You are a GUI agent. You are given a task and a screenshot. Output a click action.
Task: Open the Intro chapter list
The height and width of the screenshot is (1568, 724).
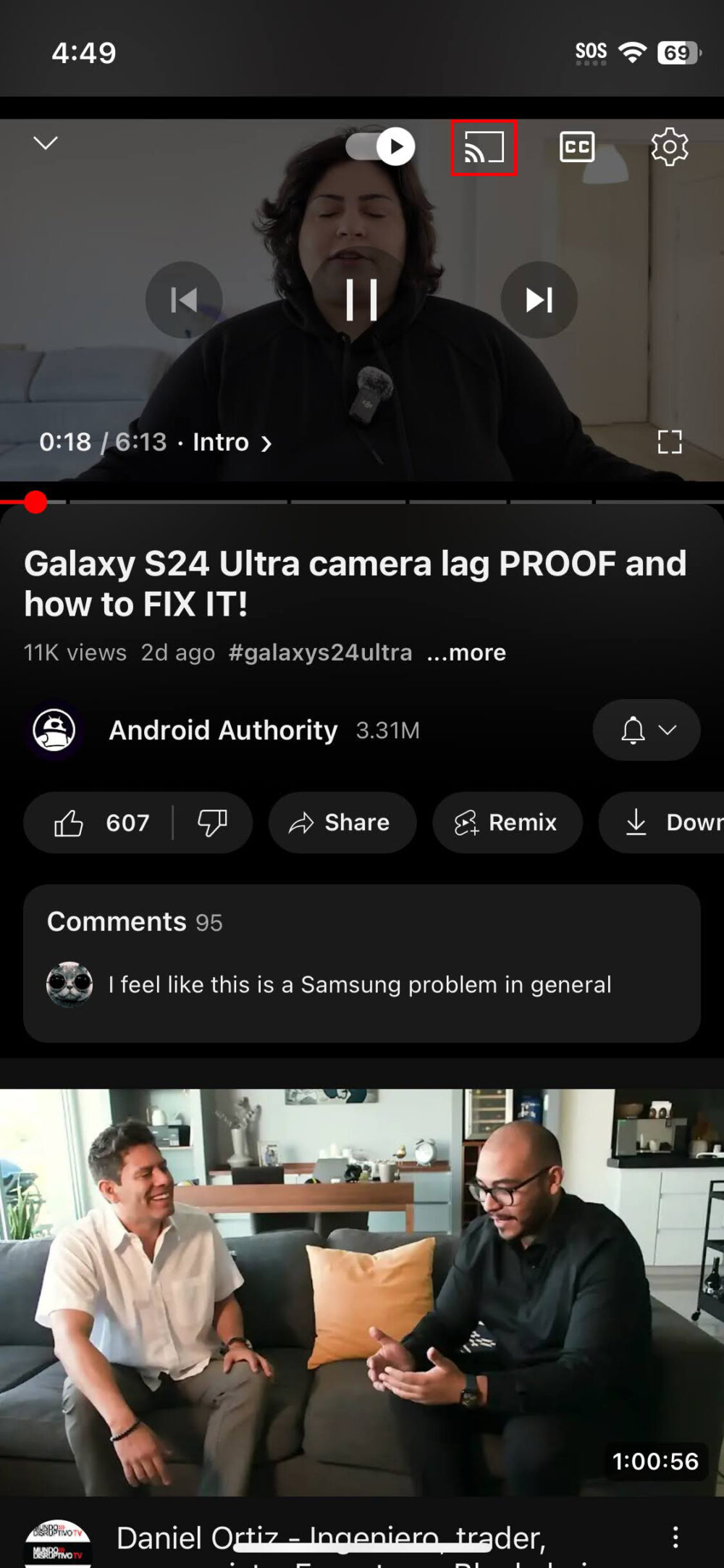pos(232,443)
